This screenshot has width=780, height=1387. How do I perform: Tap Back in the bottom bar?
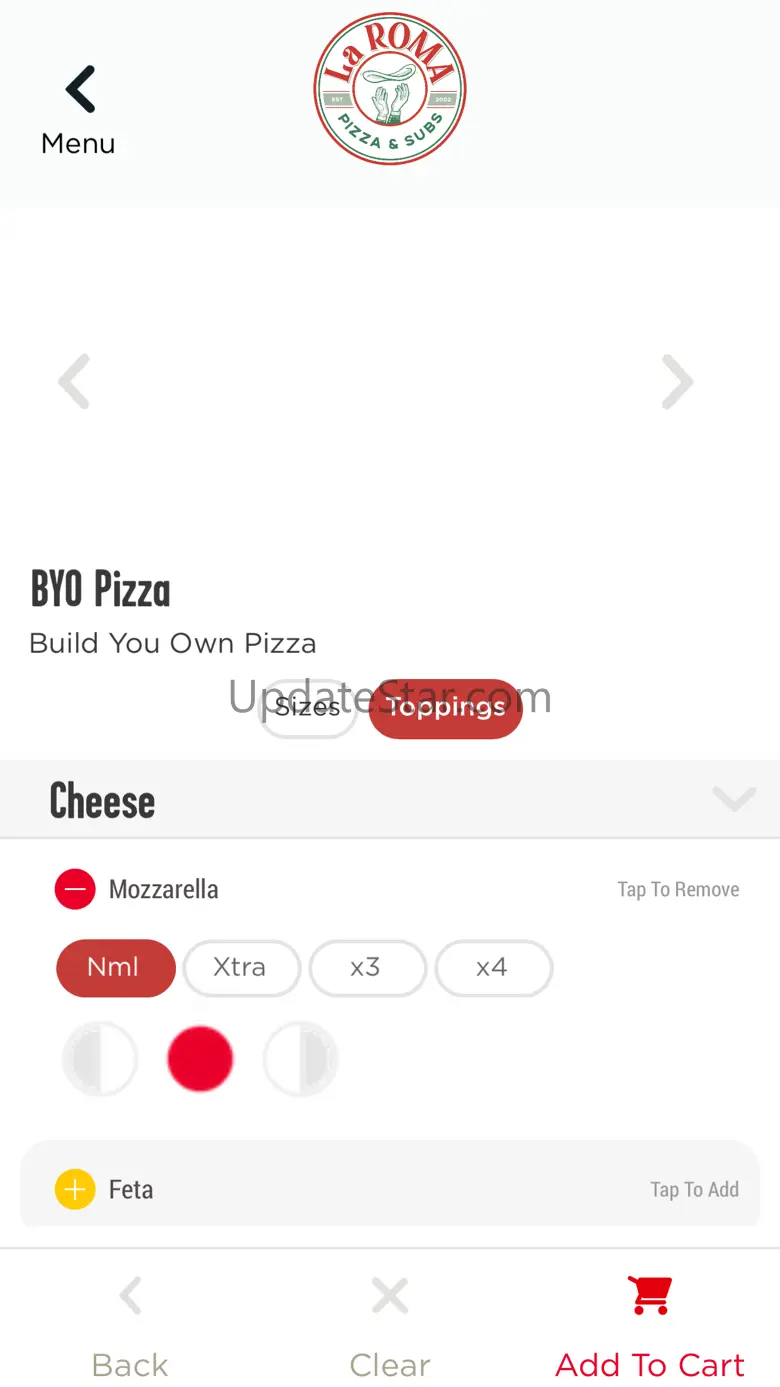pyautogui.click(x=130, y=1328)
